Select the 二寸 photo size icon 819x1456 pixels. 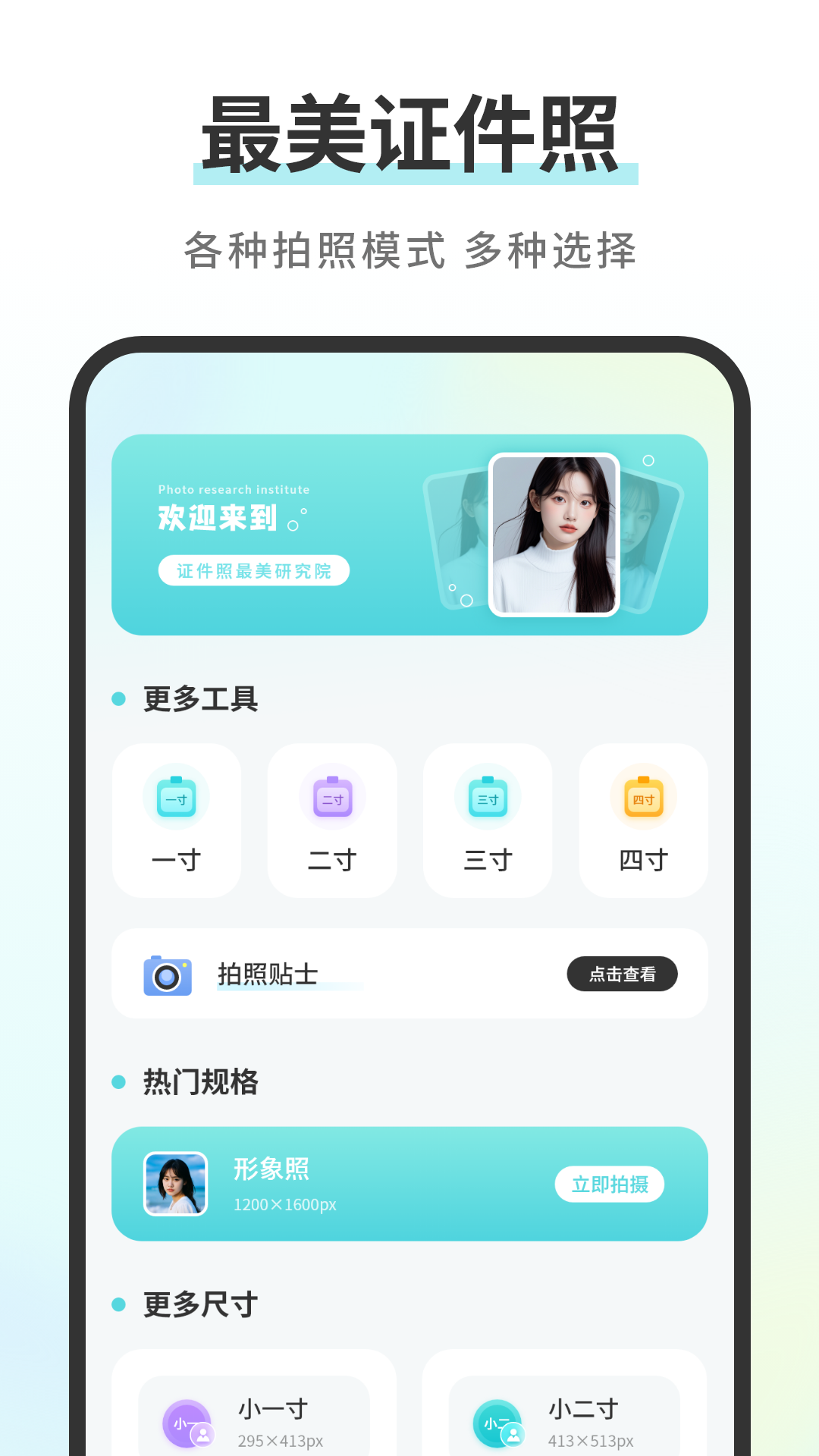tap(331, 798)
